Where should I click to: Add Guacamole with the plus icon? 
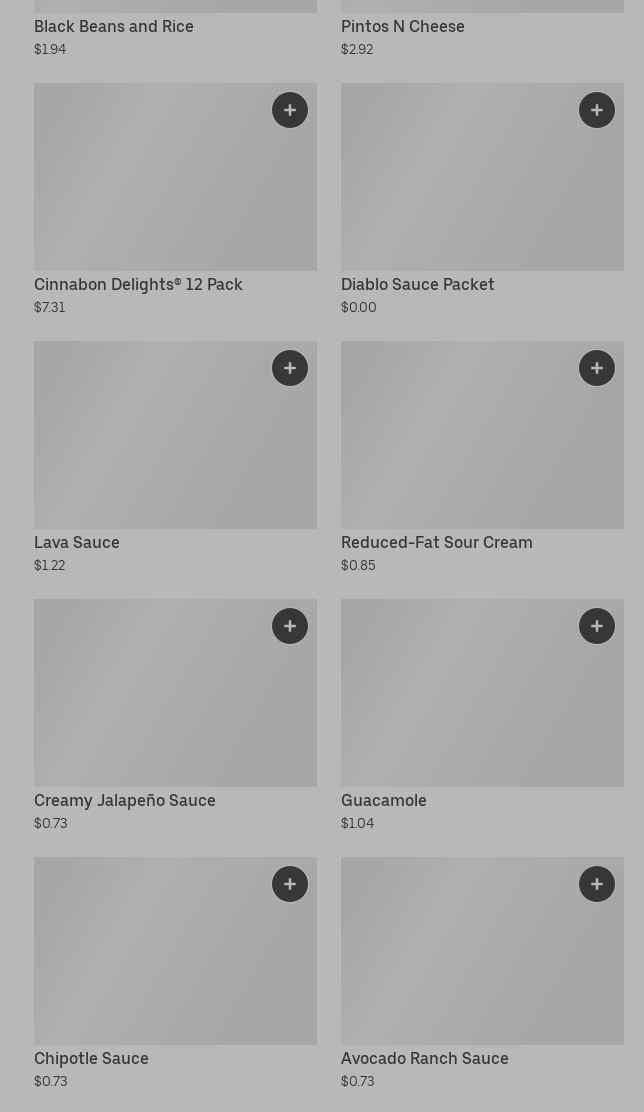point(597,626)
